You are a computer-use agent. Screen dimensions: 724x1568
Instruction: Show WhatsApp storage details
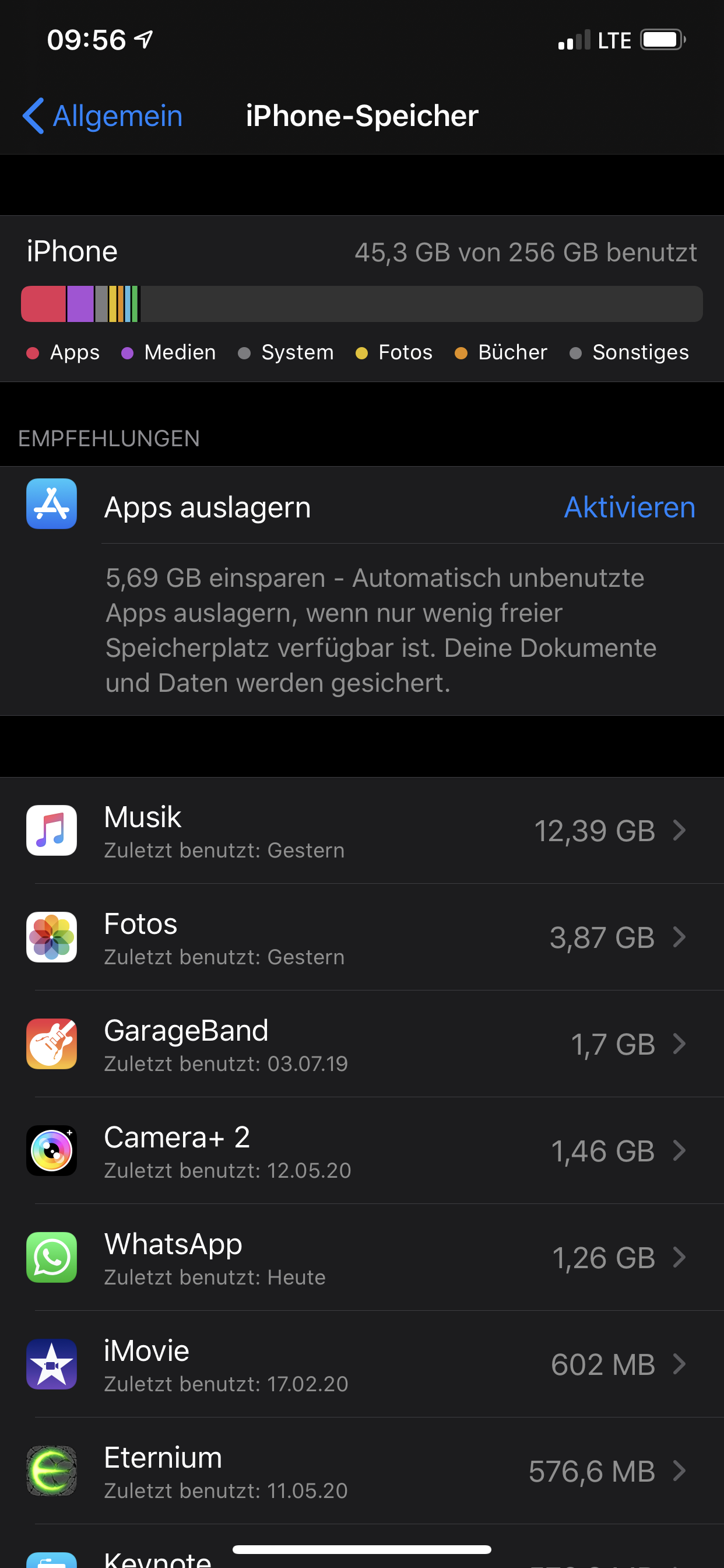(361, 1258)
